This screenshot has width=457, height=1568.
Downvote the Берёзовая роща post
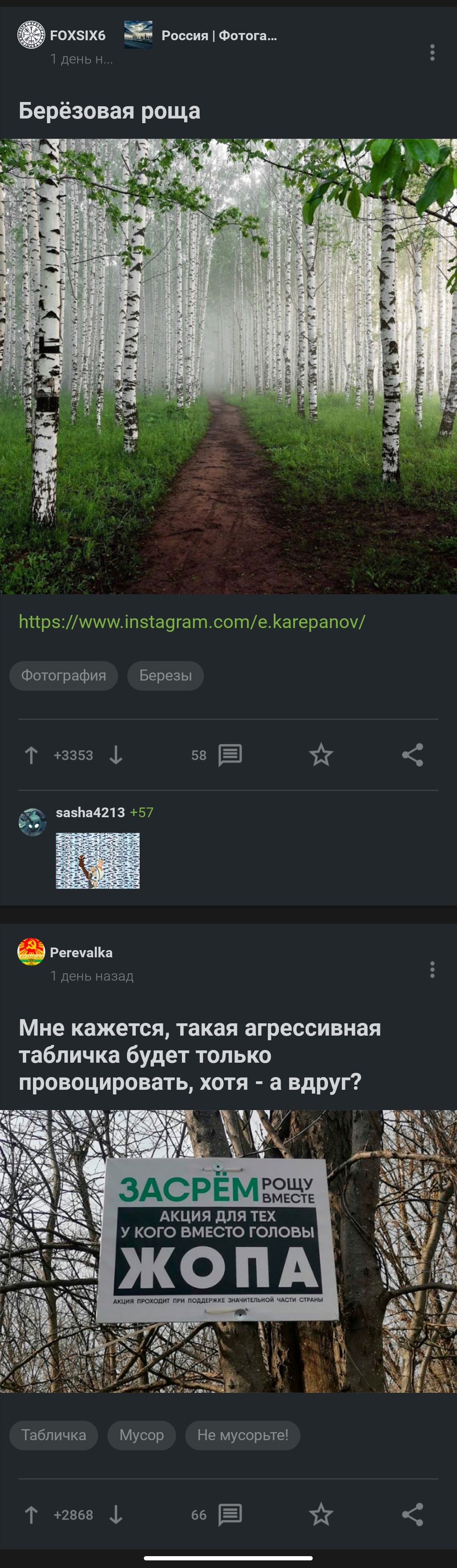click(x=116, y=755)
